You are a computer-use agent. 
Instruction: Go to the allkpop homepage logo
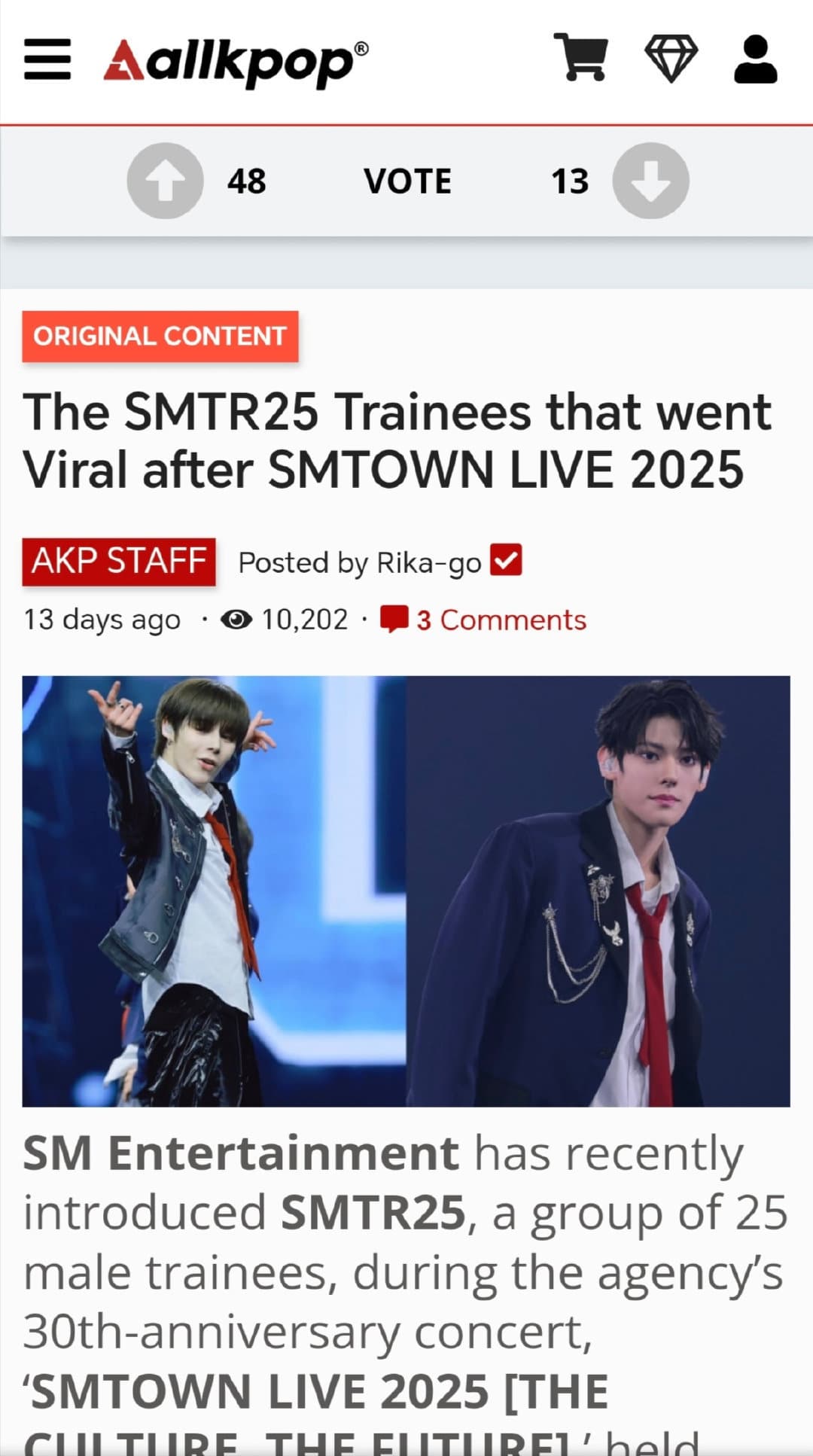[x=236, y=62]
